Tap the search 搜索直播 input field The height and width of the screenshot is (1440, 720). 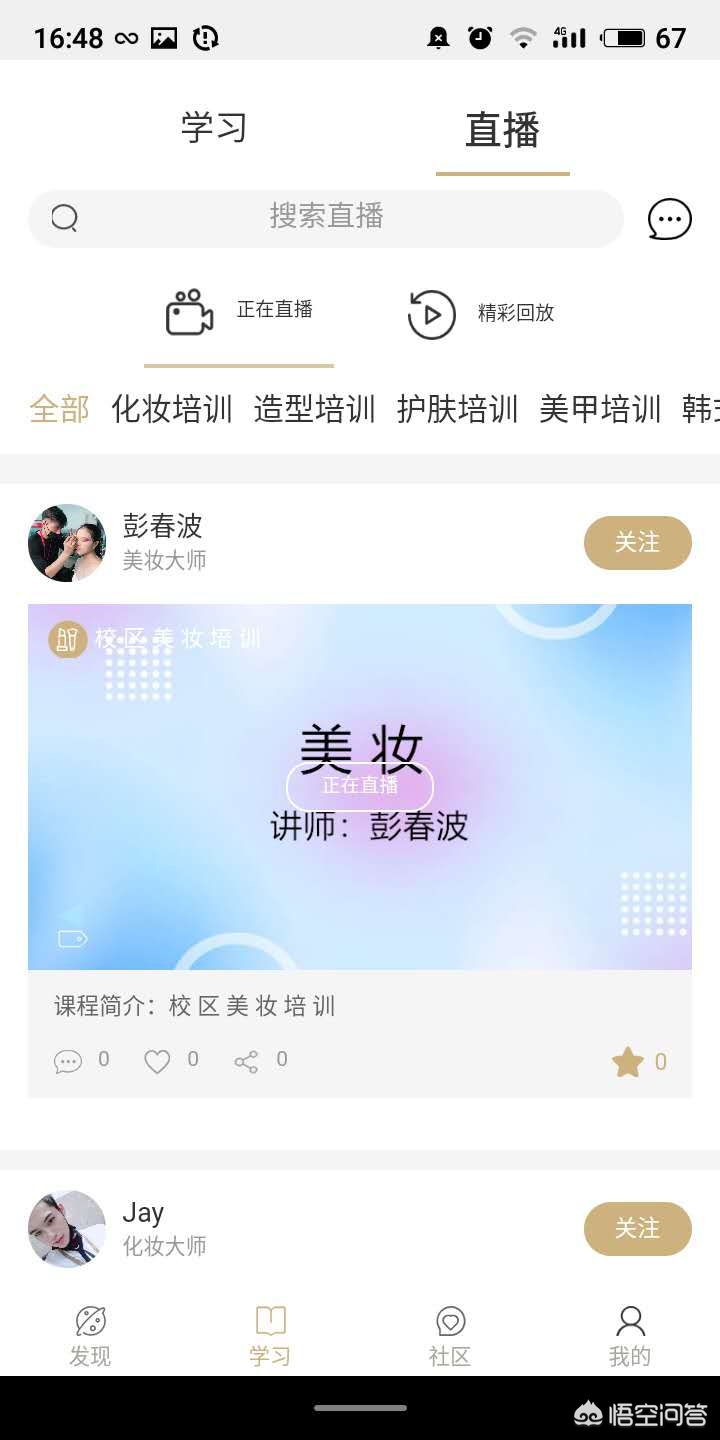coord(325,217)
